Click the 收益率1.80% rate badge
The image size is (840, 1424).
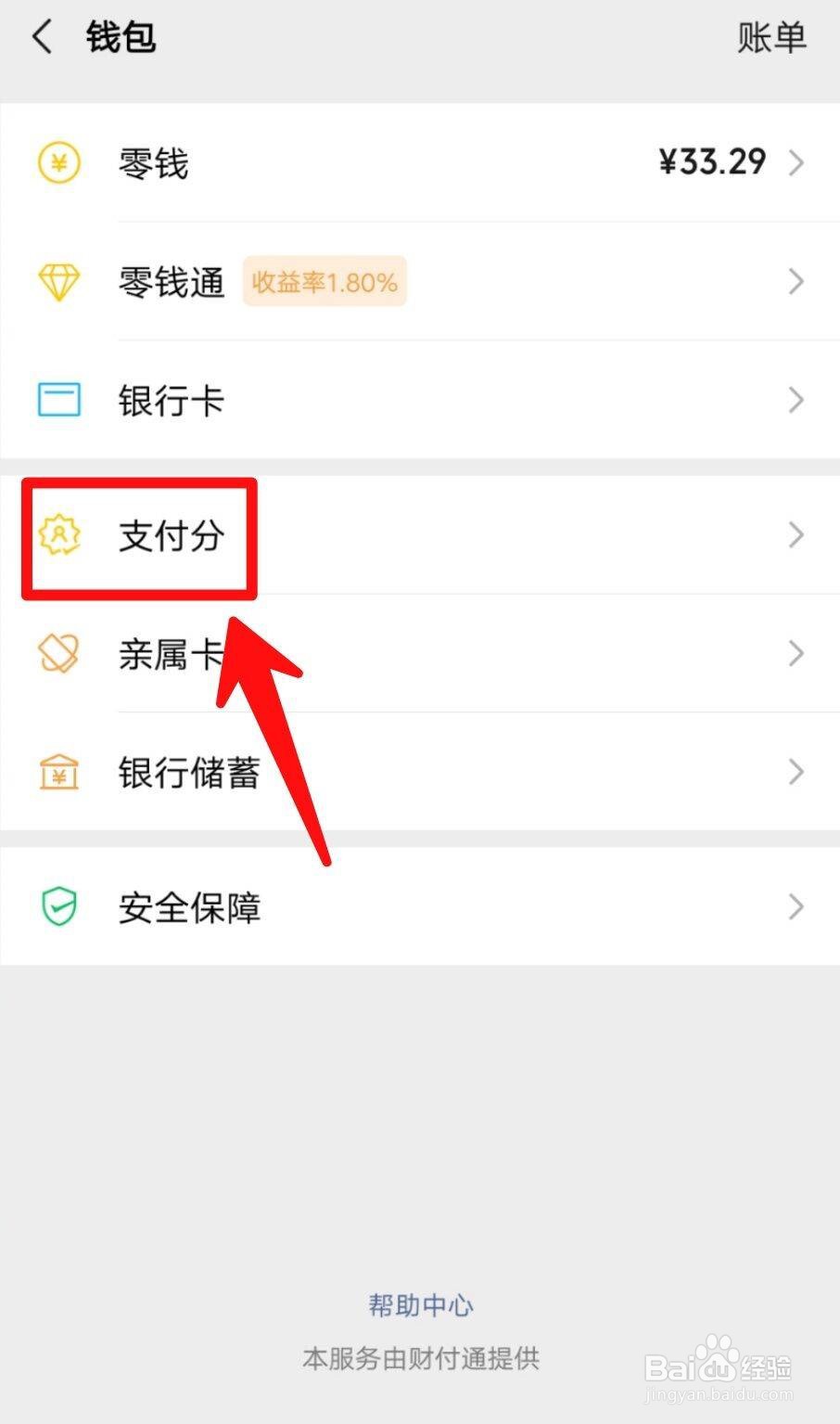tap(325, 282)
